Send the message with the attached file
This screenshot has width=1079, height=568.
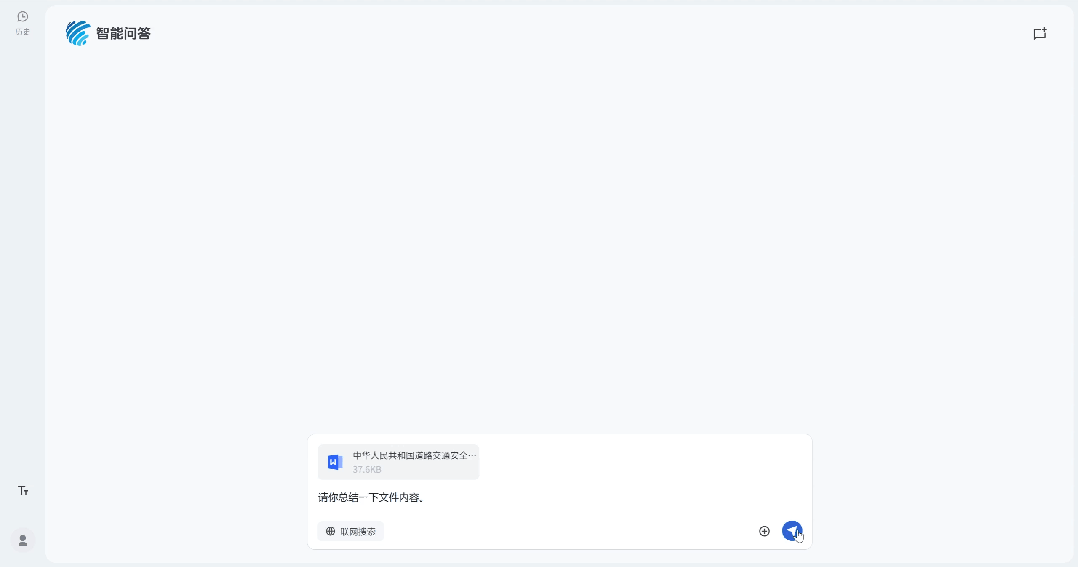click(x=791, y=531)
